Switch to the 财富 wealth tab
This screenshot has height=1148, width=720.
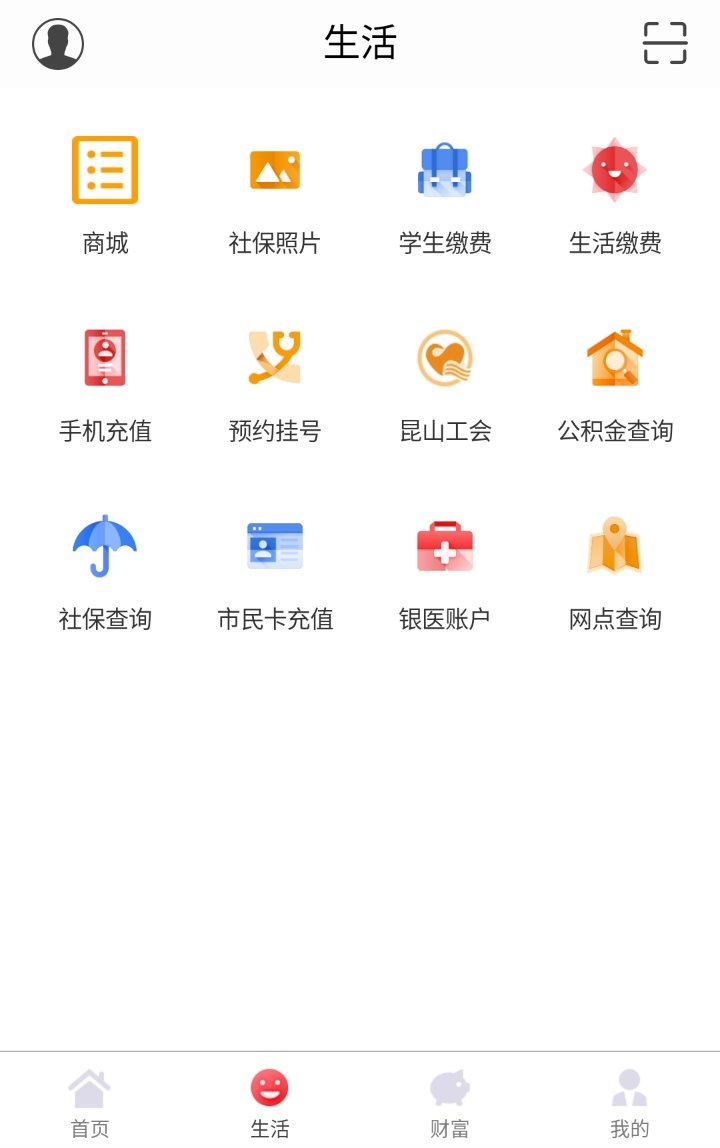point(450,1100)
